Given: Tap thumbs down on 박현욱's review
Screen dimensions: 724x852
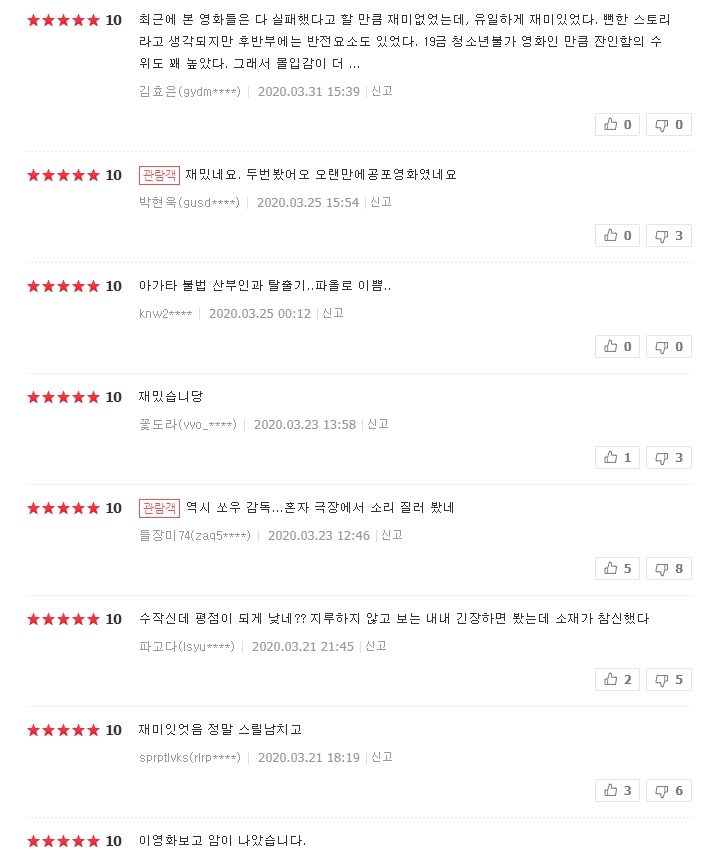Looking at the screenshot, I should point(668,236).
